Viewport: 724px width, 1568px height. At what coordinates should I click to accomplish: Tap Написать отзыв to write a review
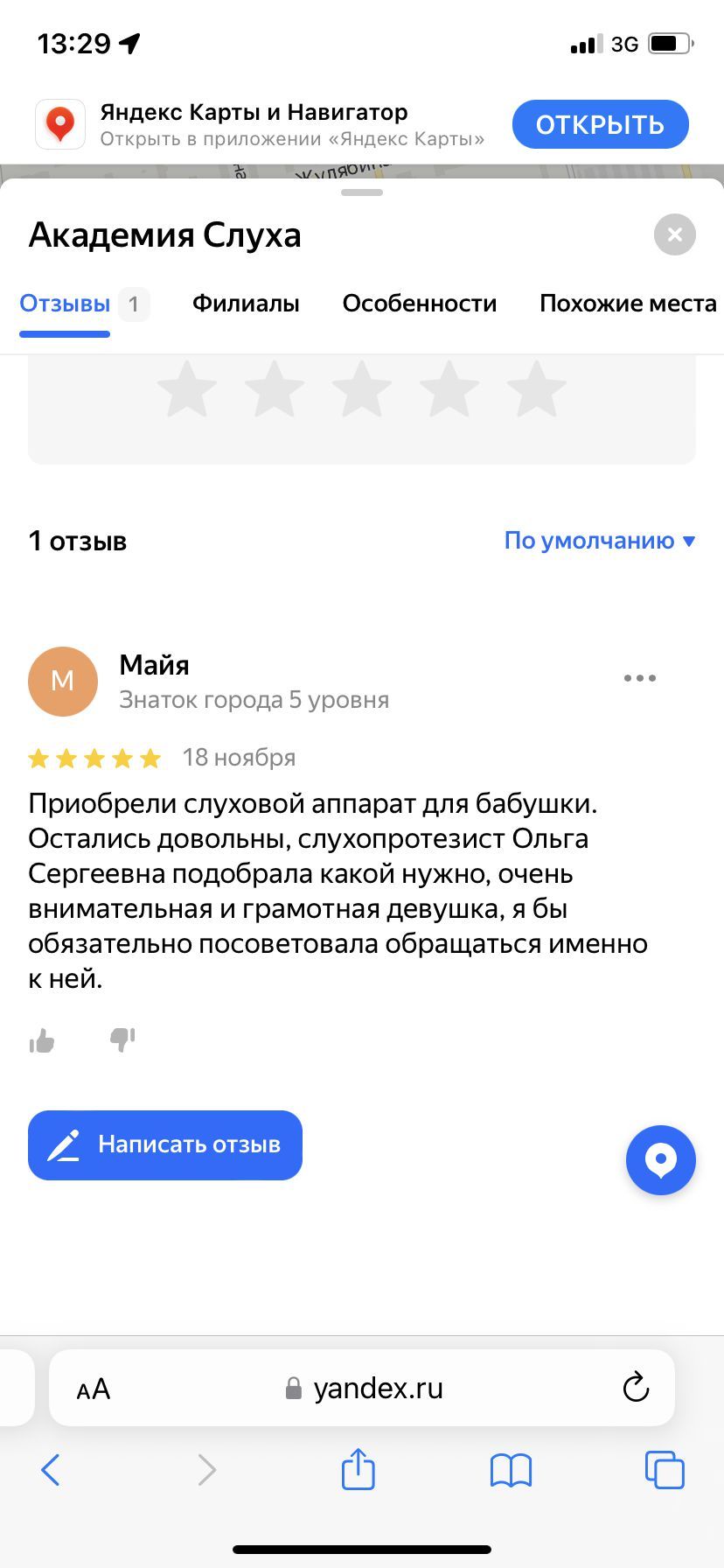(x=165, y=1144)
